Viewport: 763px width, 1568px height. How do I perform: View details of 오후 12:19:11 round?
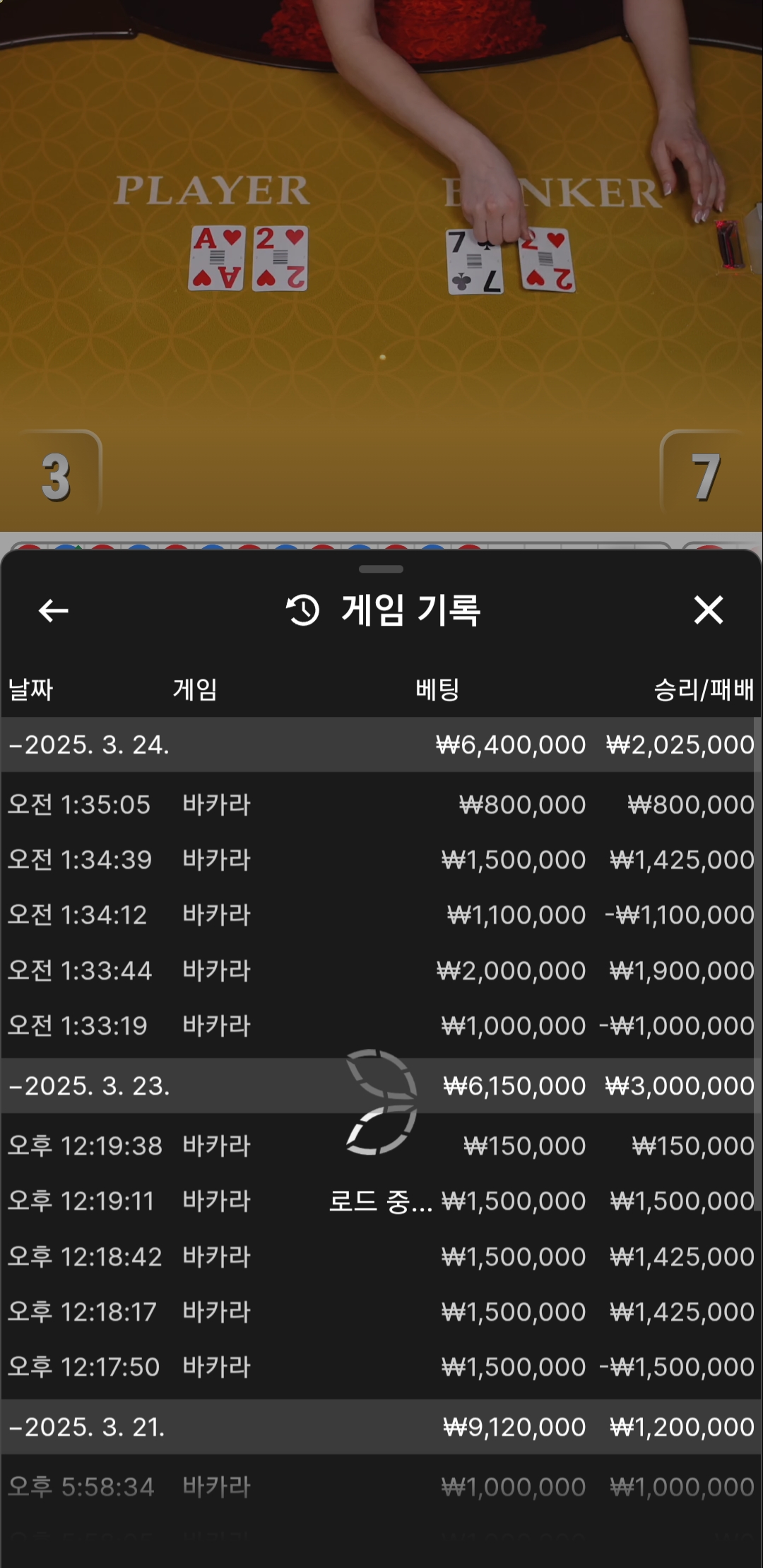click(x=380, y=1201)
